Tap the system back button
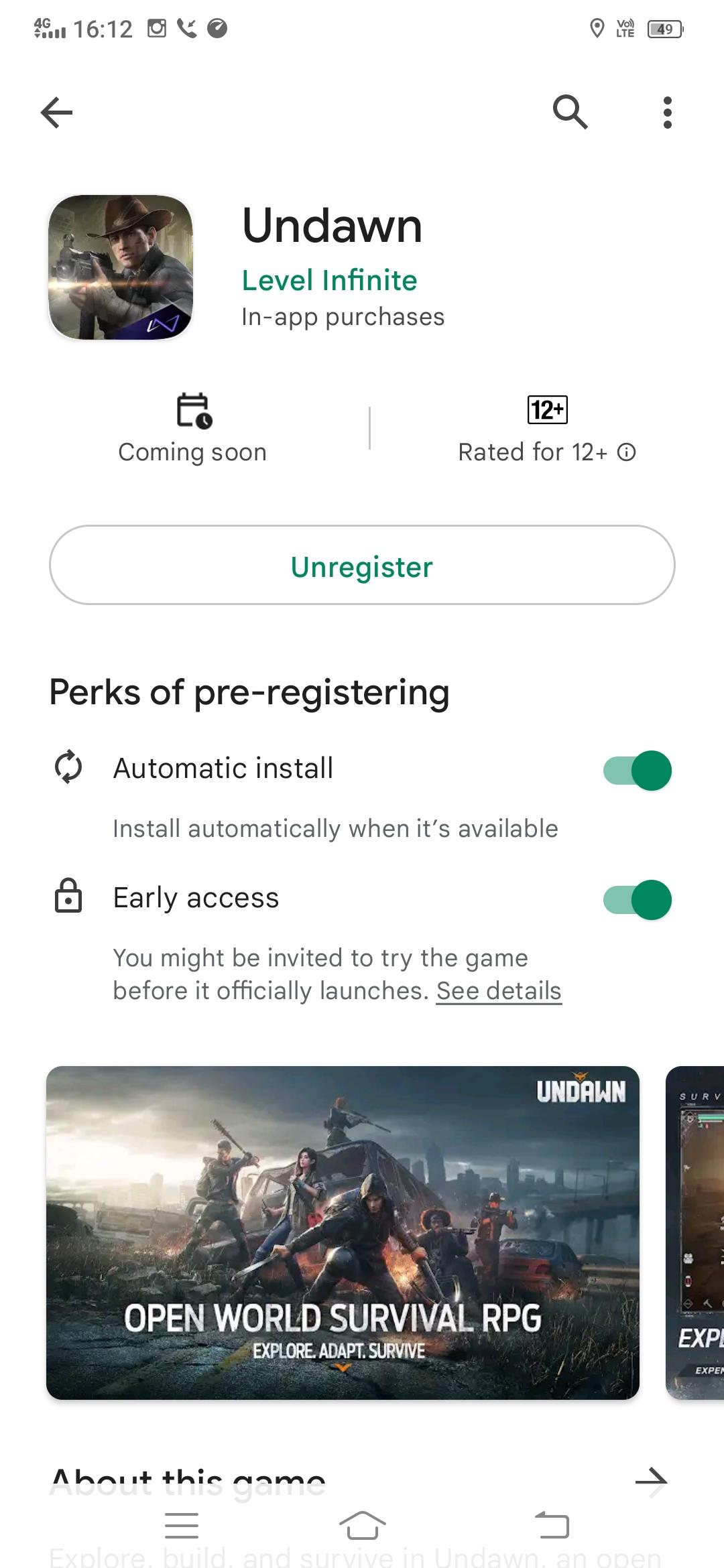Screen dimensions: 724x1568 coord(552,1525)
